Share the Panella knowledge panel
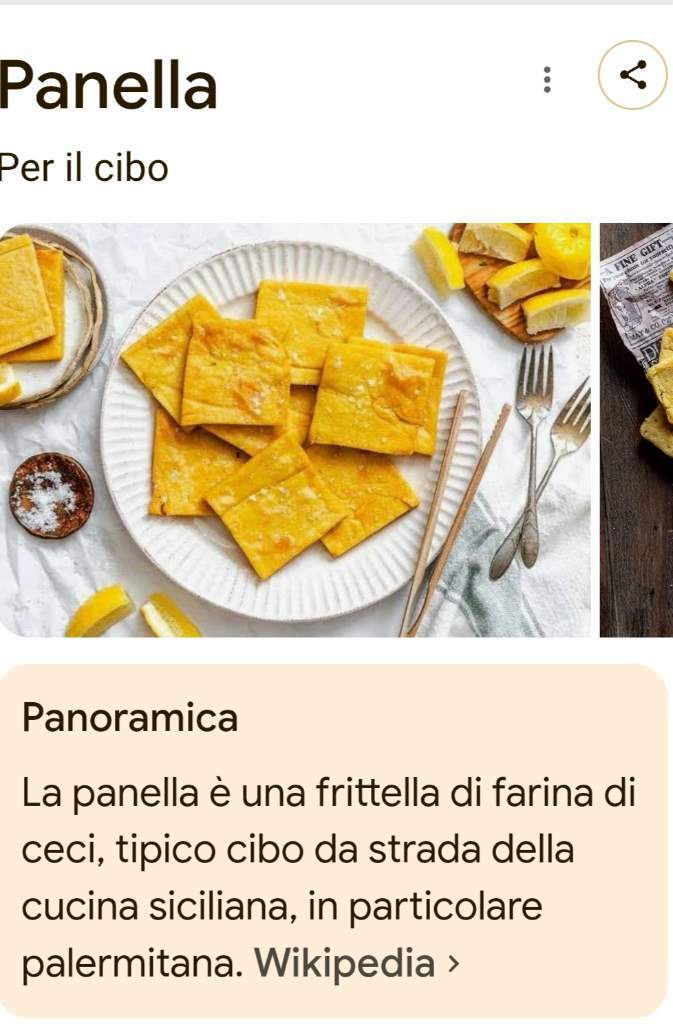The height and width of the screenshot is (1024, 673). tap(632, 75)
